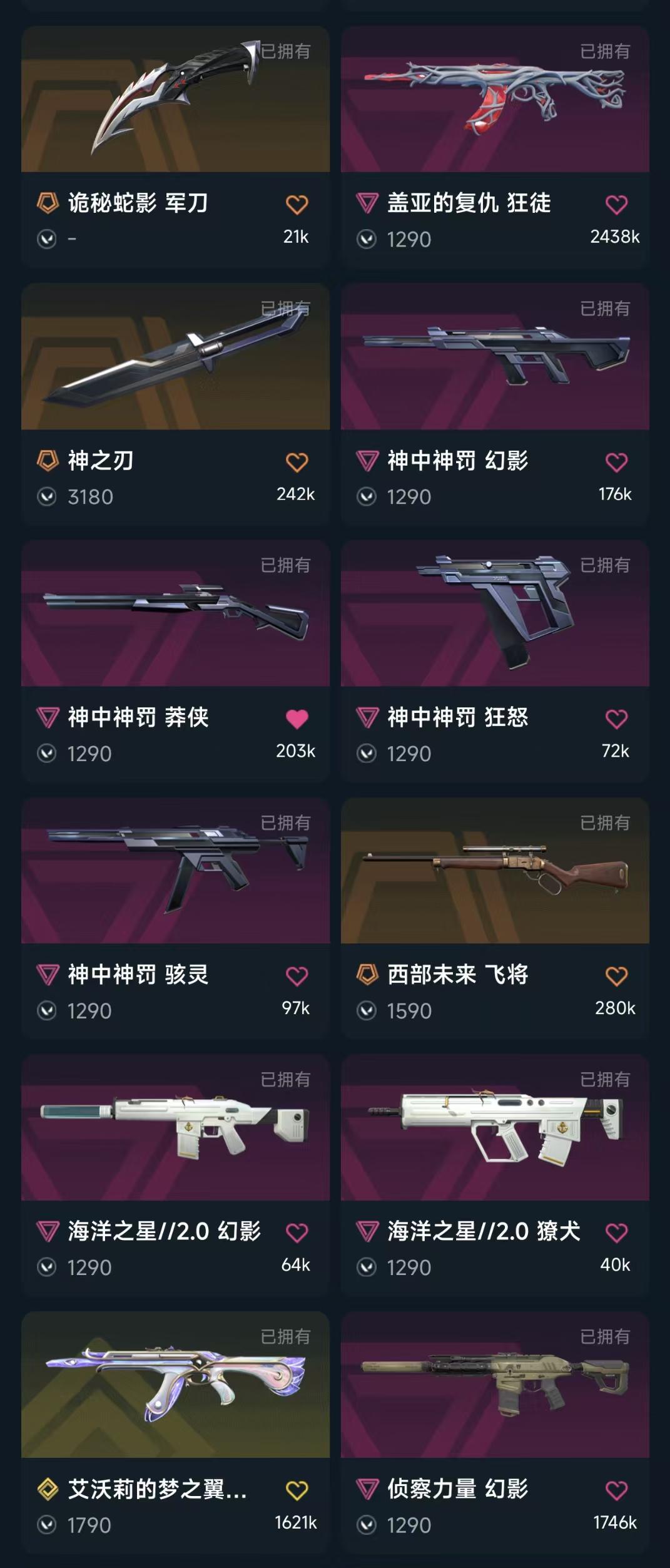View the 神中神罚 幻影 skin
Image resolution: width=670 pixels, height=1568 pixels.
click(495, 357)
